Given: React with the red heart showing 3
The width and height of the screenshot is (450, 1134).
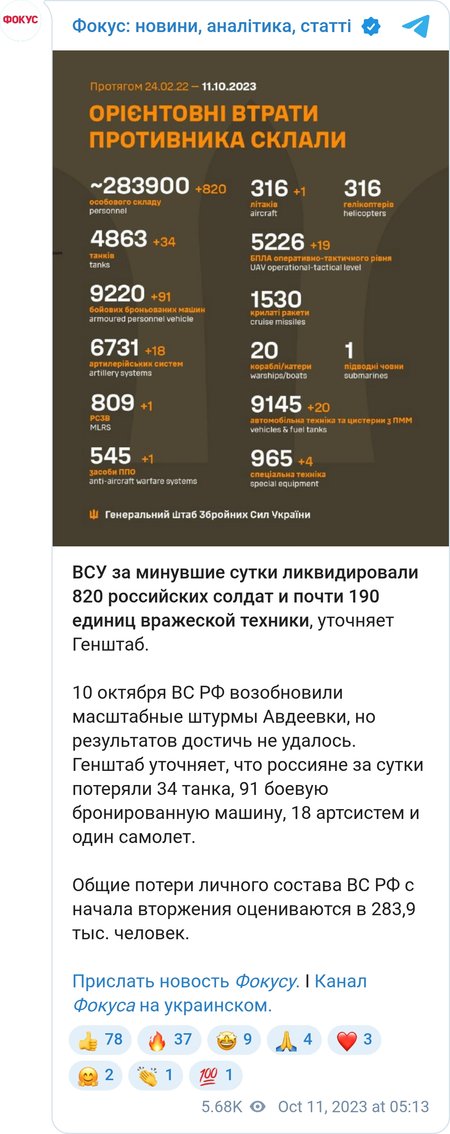Looking at the screenshot, I should point(354,1040).
